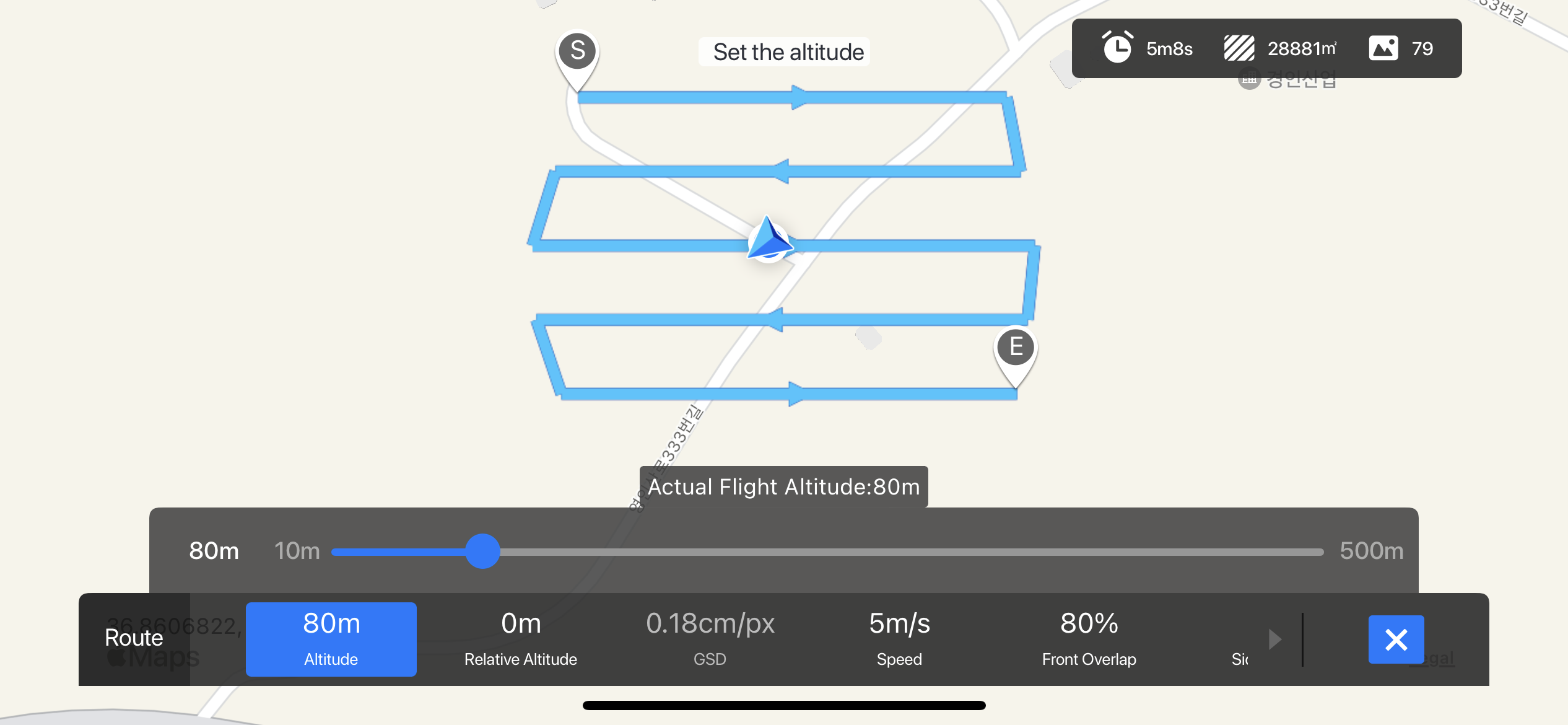
Task: Close the route settings panel
Action: pyautogui.click(x=1396, y=639)
